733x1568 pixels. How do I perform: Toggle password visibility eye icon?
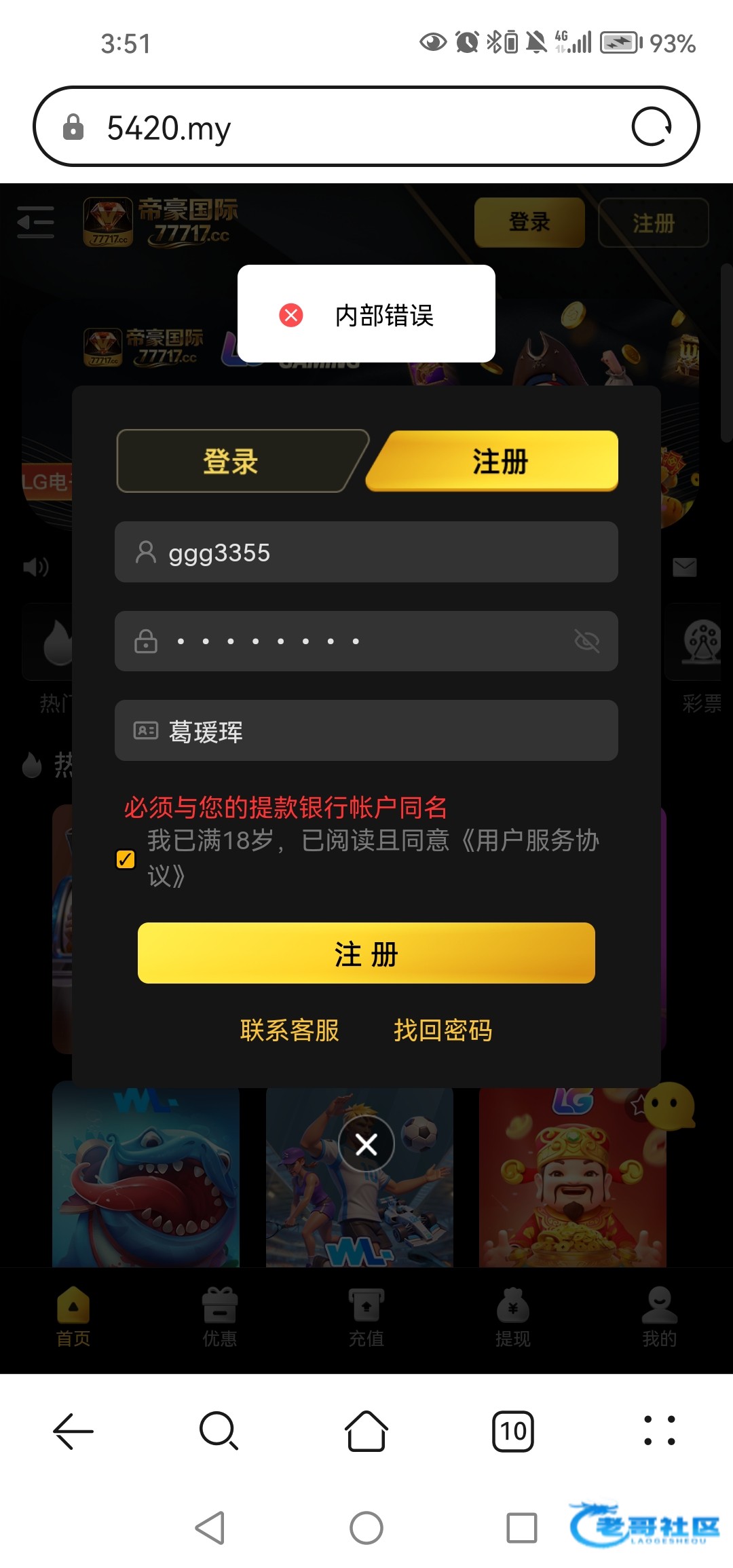[586, 641]
